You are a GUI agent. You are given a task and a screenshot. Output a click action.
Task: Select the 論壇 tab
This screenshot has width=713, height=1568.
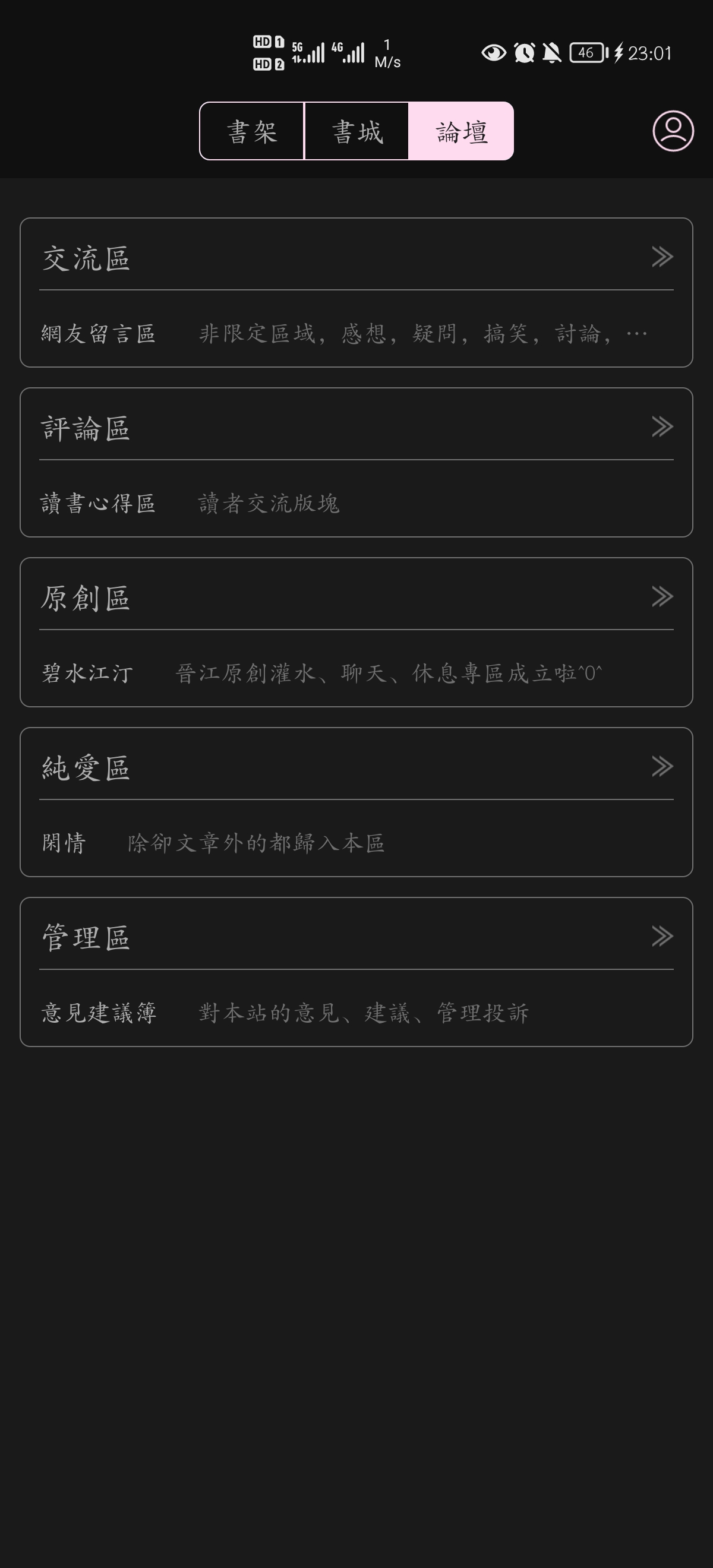pos(462,131)
